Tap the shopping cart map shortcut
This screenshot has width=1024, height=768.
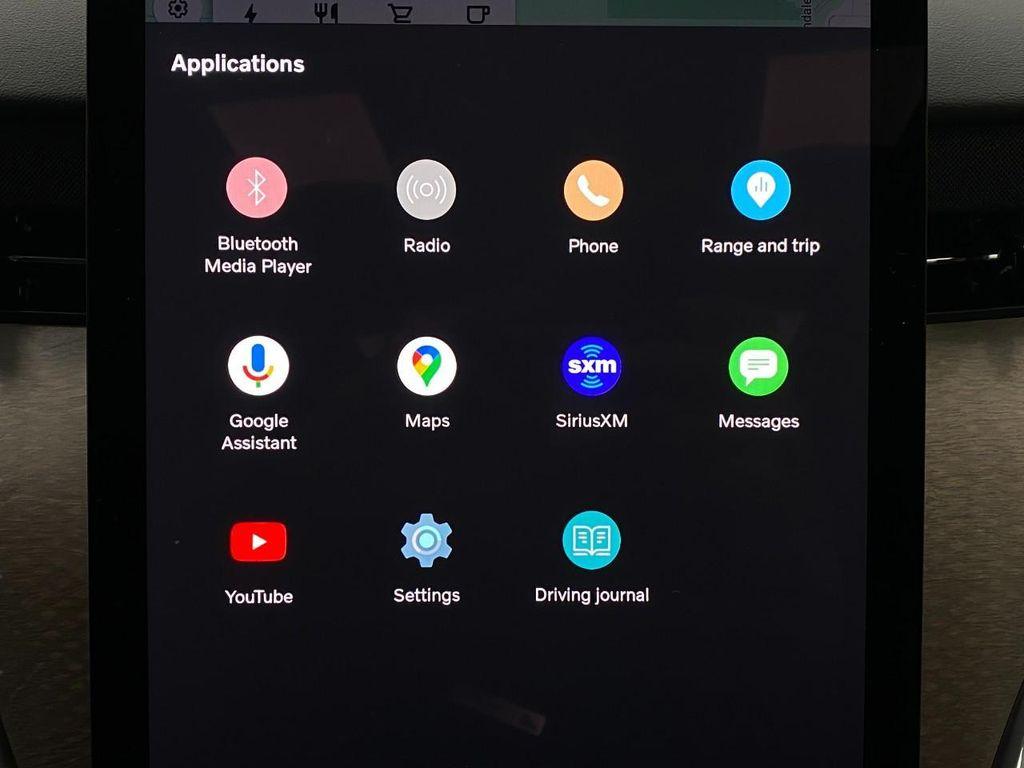tap(401, 12)
